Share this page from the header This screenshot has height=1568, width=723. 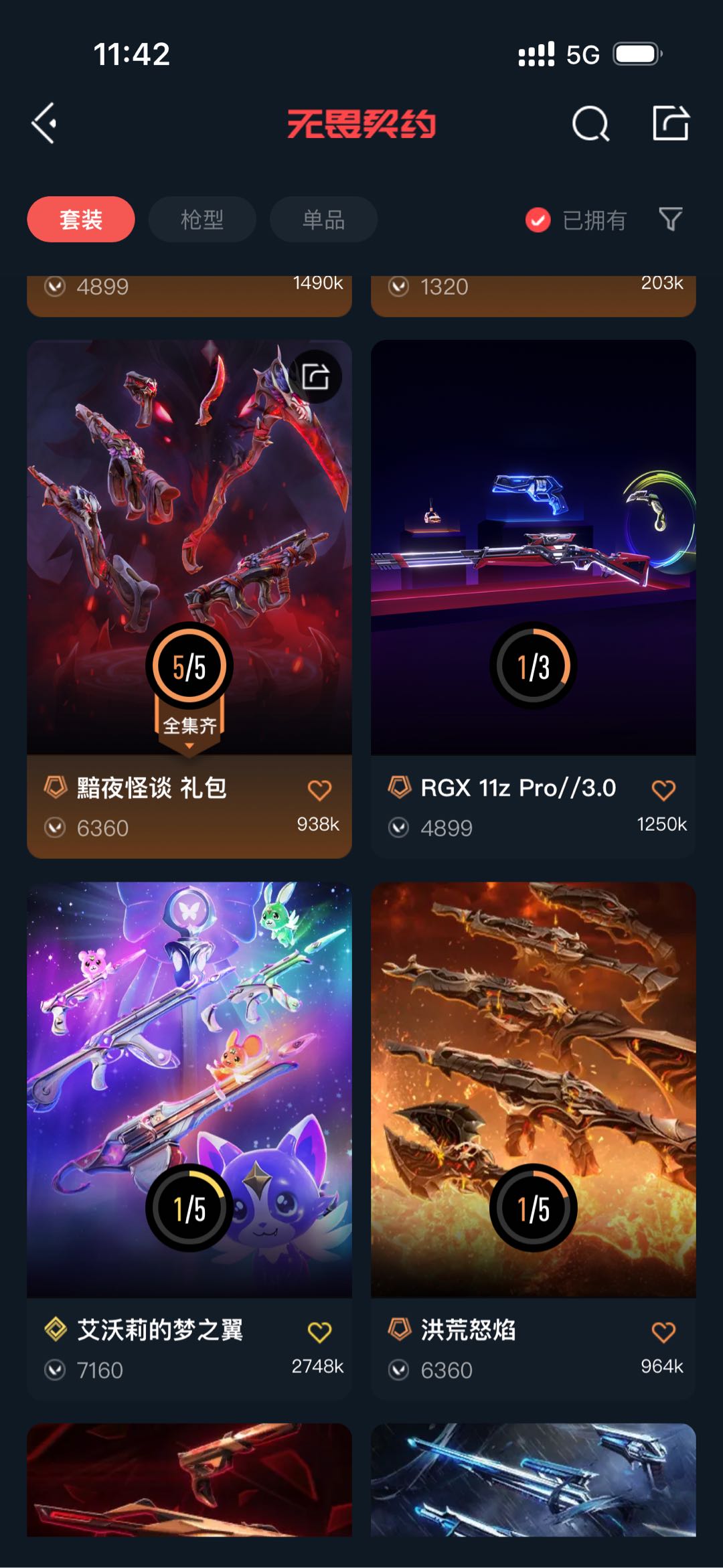(671, 123)
